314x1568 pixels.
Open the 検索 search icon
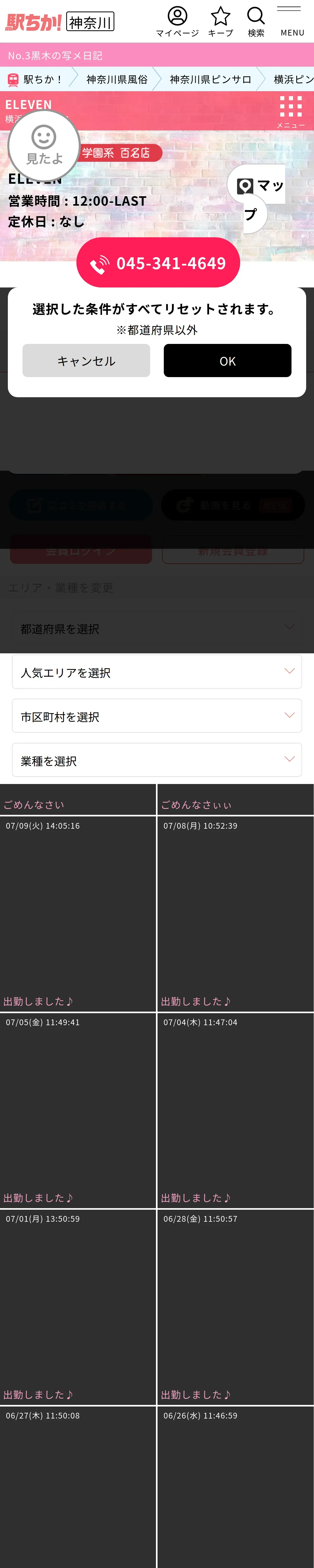[x=256, y=21]
